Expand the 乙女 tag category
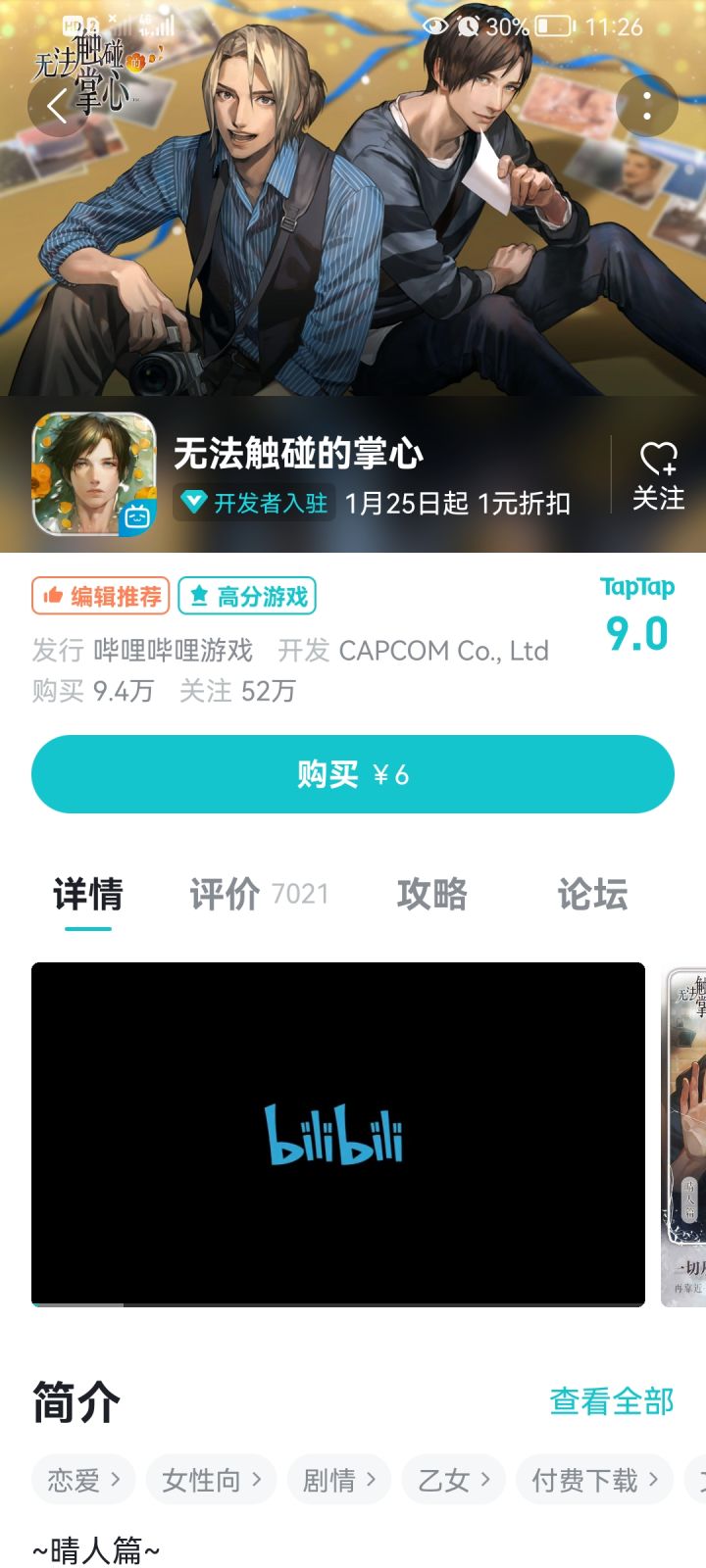Viewport: 706px width, 1568px height. pyautogui.click(x=452, y=1480)
